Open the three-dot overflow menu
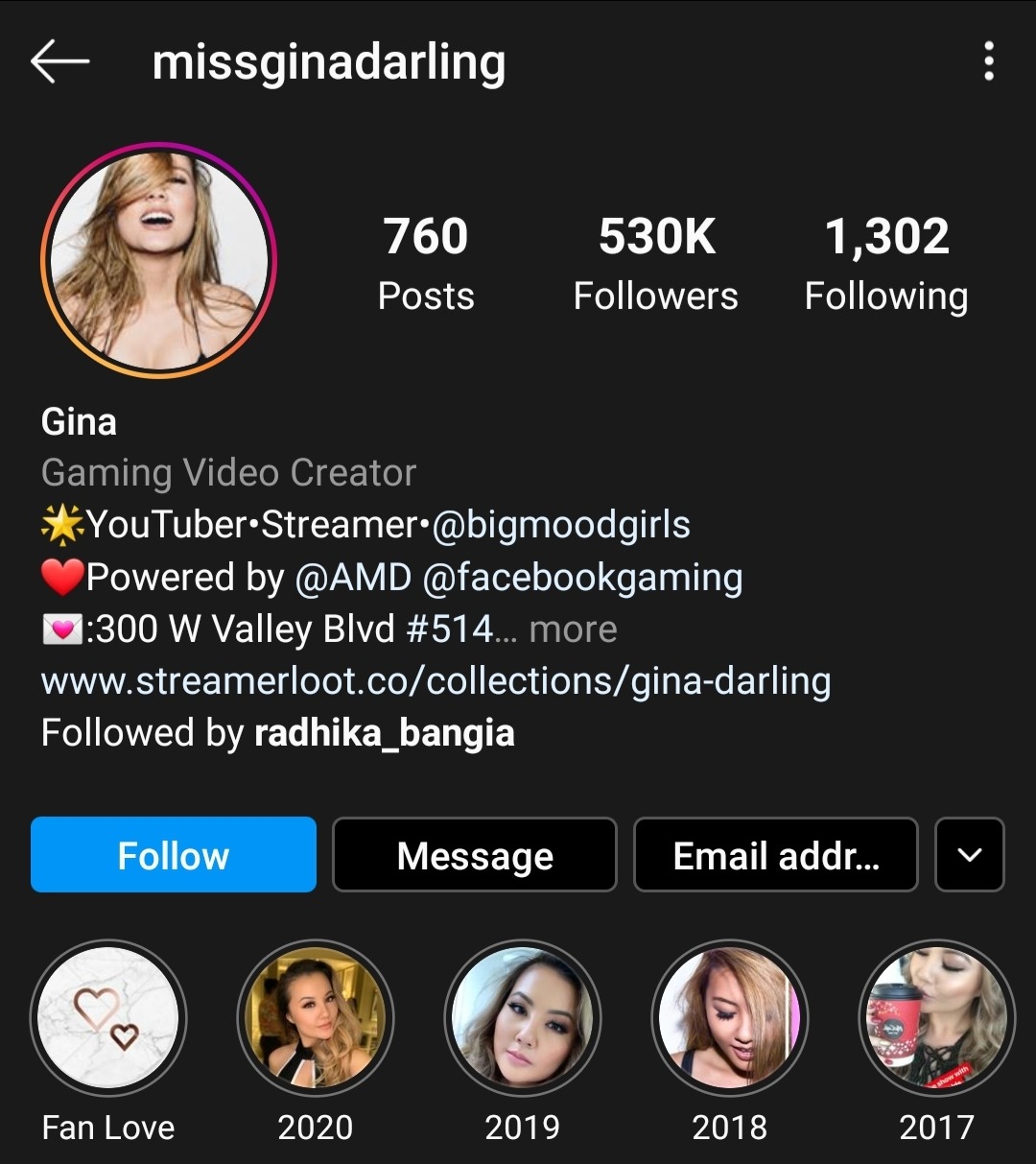 tap(989, 62)
